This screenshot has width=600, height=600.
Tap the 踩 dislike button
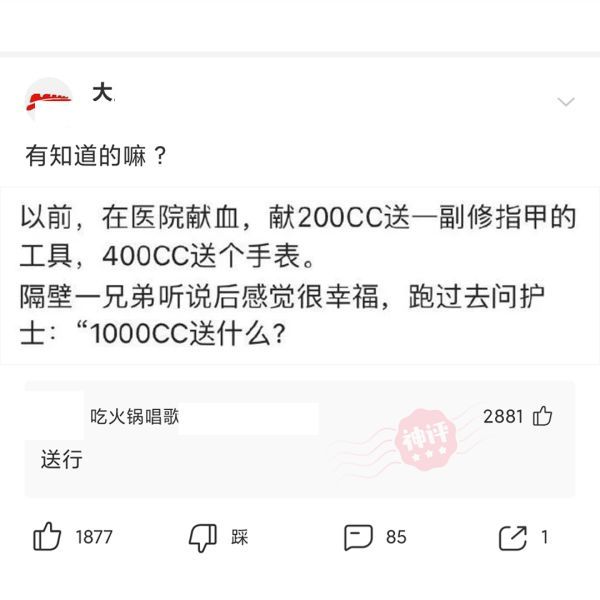204,537
